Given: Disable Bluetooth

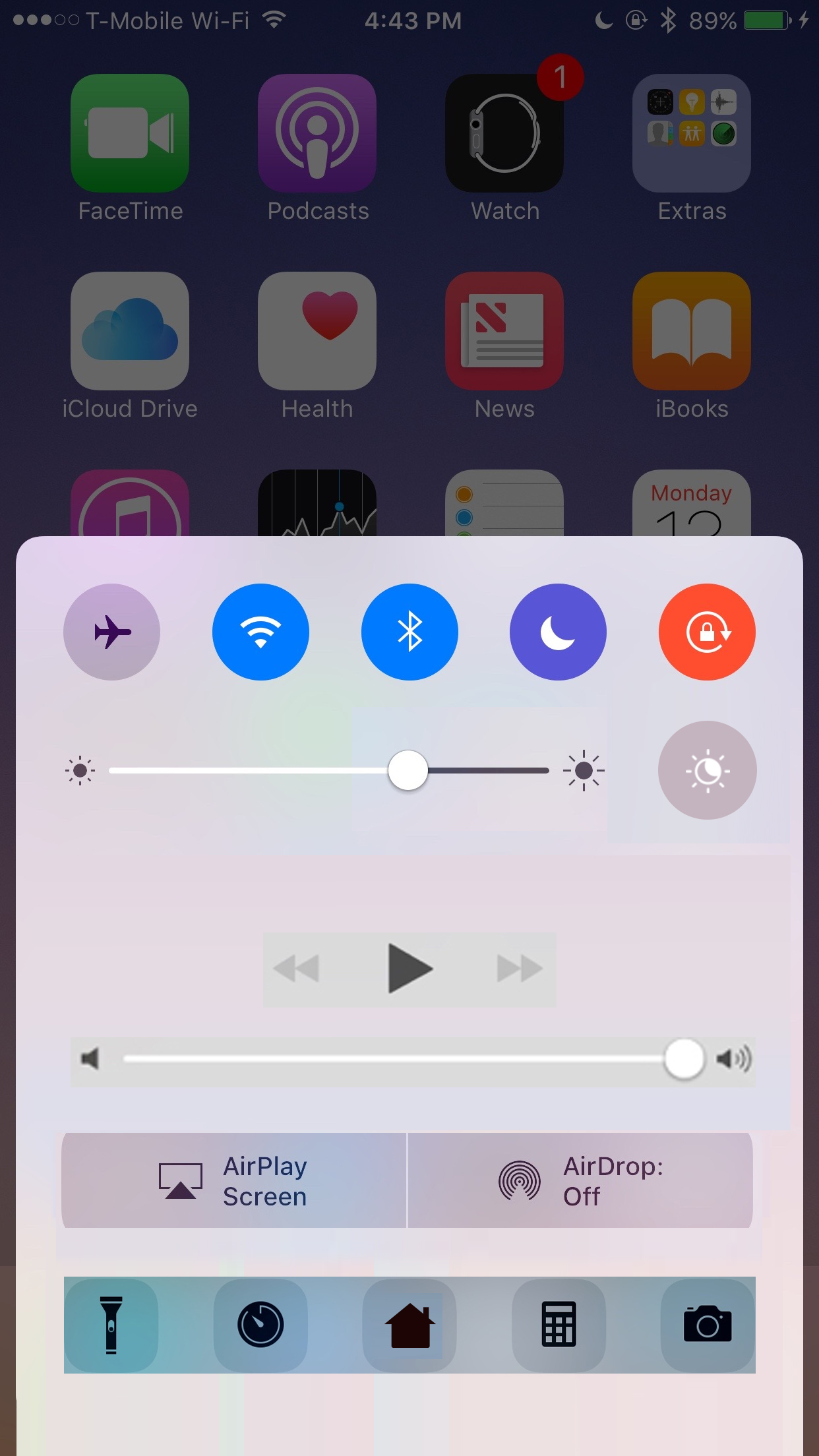Looking at the screenshot, I should point(409,632).
